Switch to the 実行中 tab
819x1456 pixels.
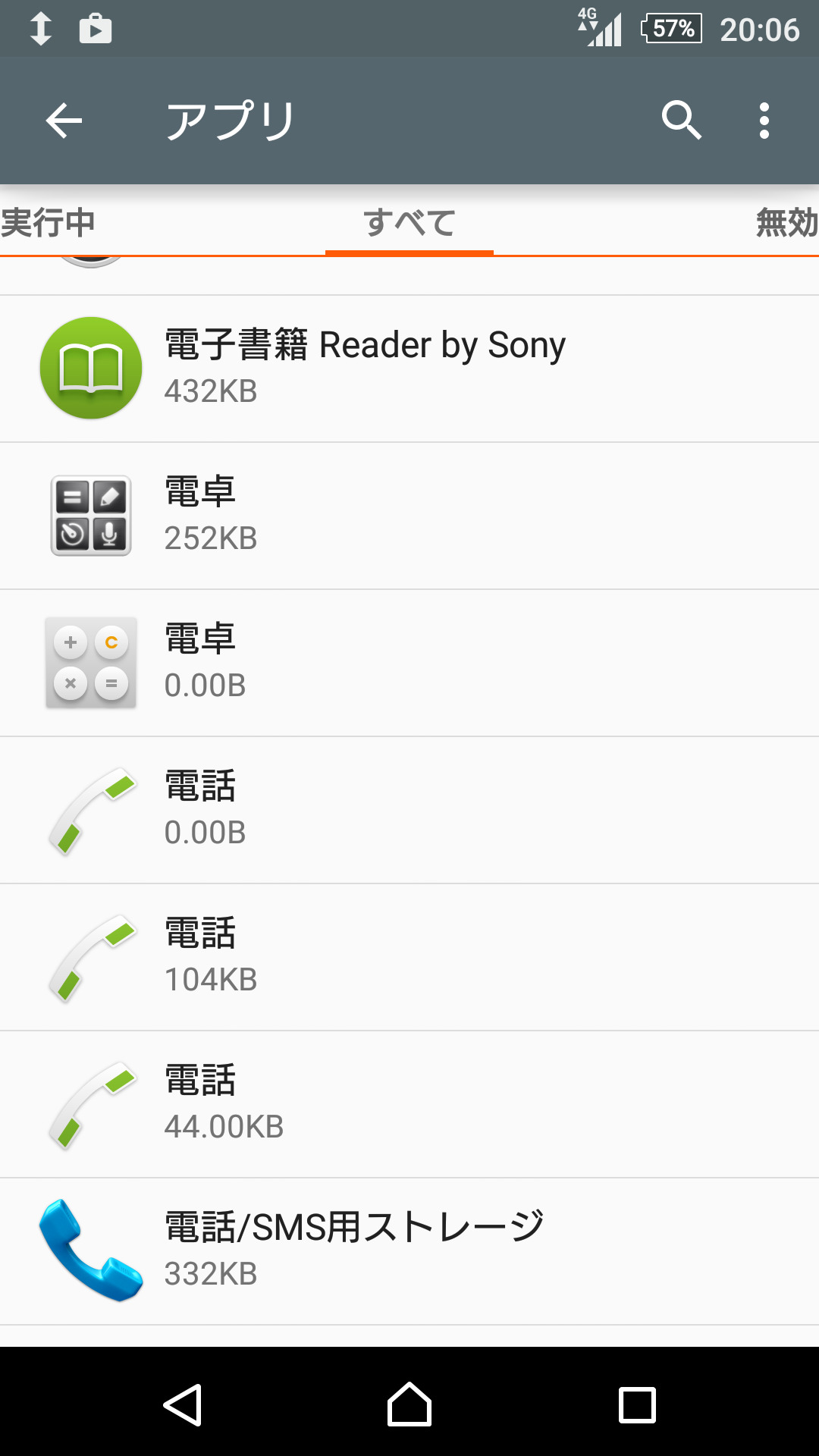pos(49,223)
